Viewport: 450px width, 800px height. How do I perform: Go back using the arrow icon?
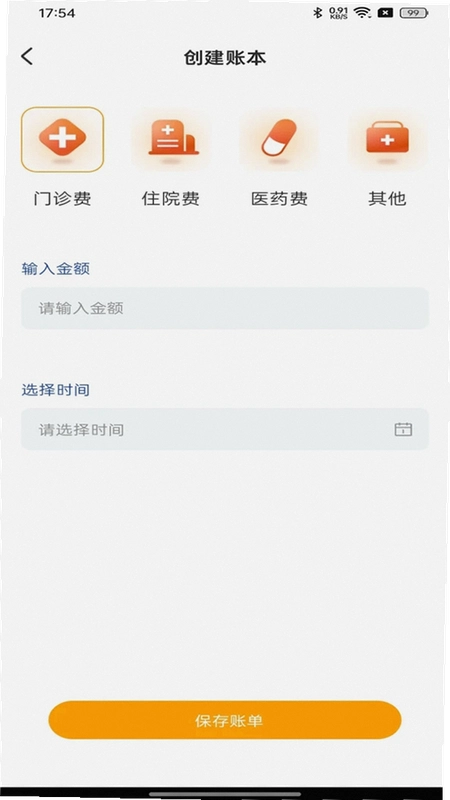tap(27, 57)
